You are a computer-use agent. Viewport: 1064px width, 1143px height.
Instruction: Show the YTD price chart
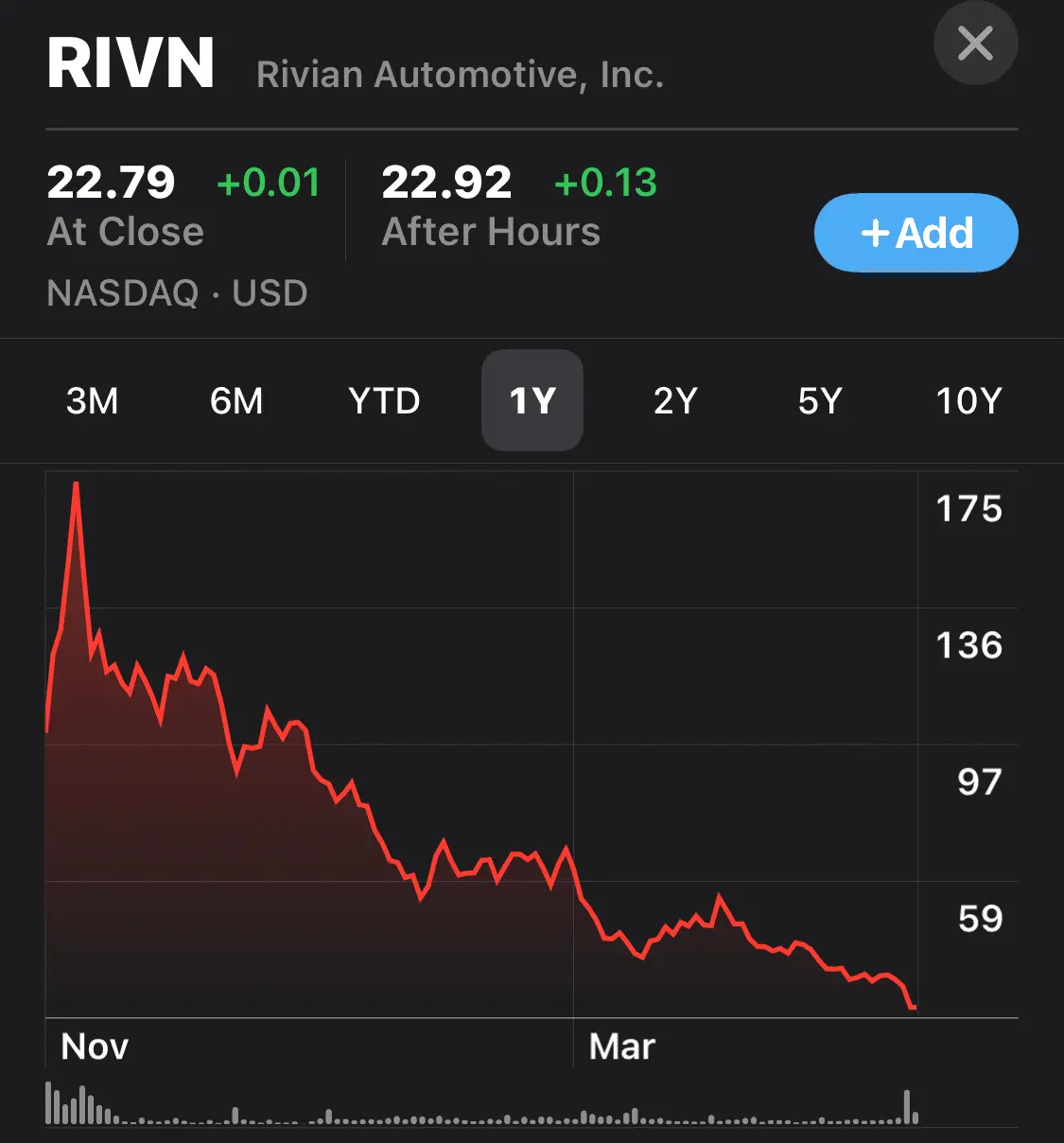384,401
